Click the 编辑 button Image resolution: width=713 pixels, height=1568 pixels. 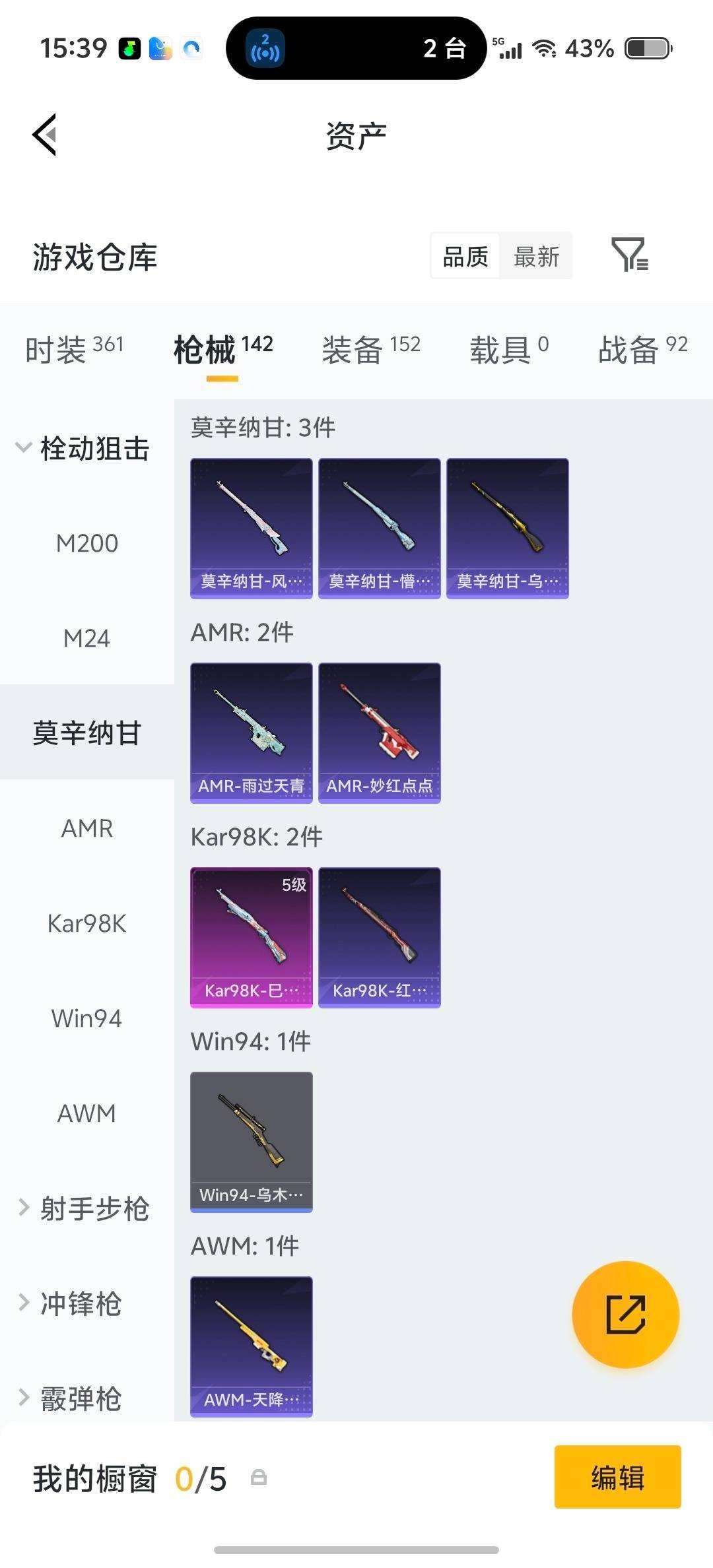tap(617, 1478)
